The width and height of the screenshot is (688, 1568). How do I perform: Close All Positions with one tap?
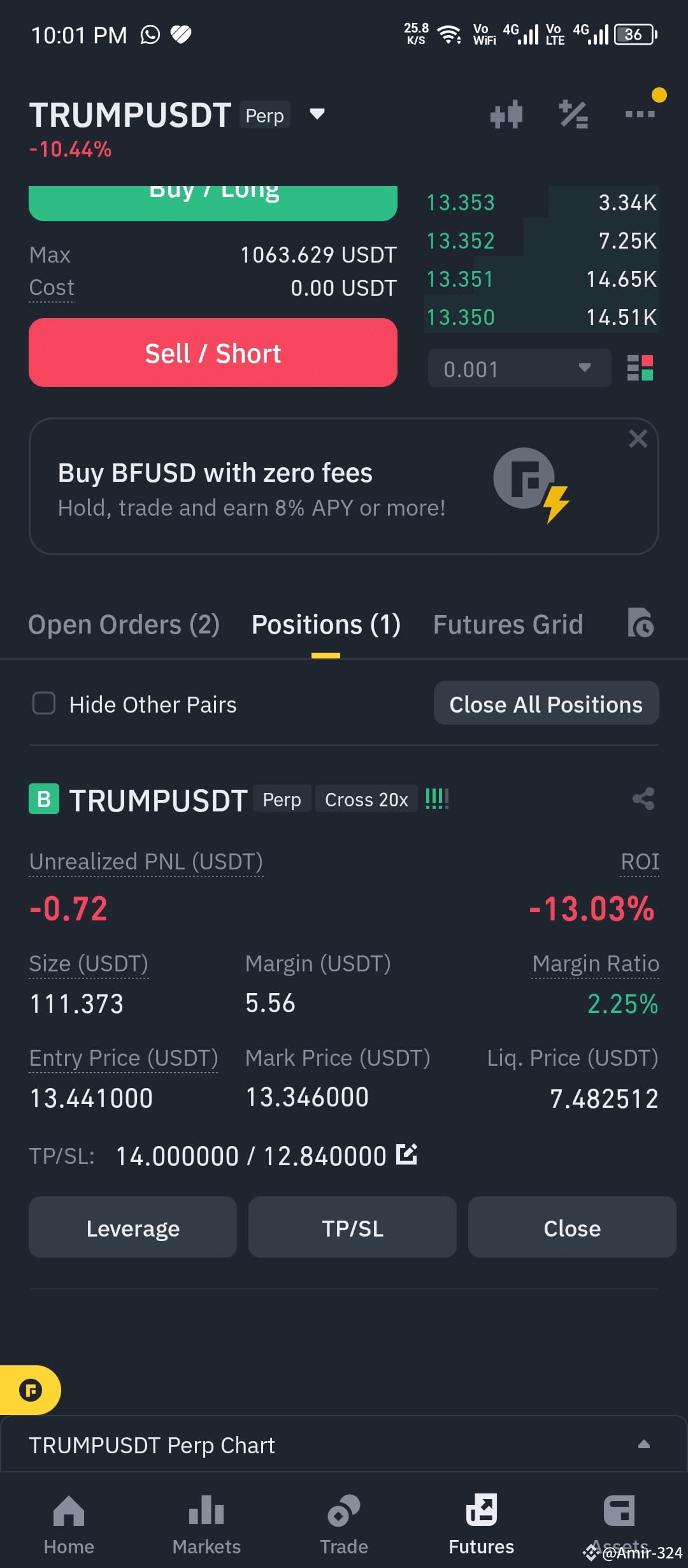click(546, 704)
